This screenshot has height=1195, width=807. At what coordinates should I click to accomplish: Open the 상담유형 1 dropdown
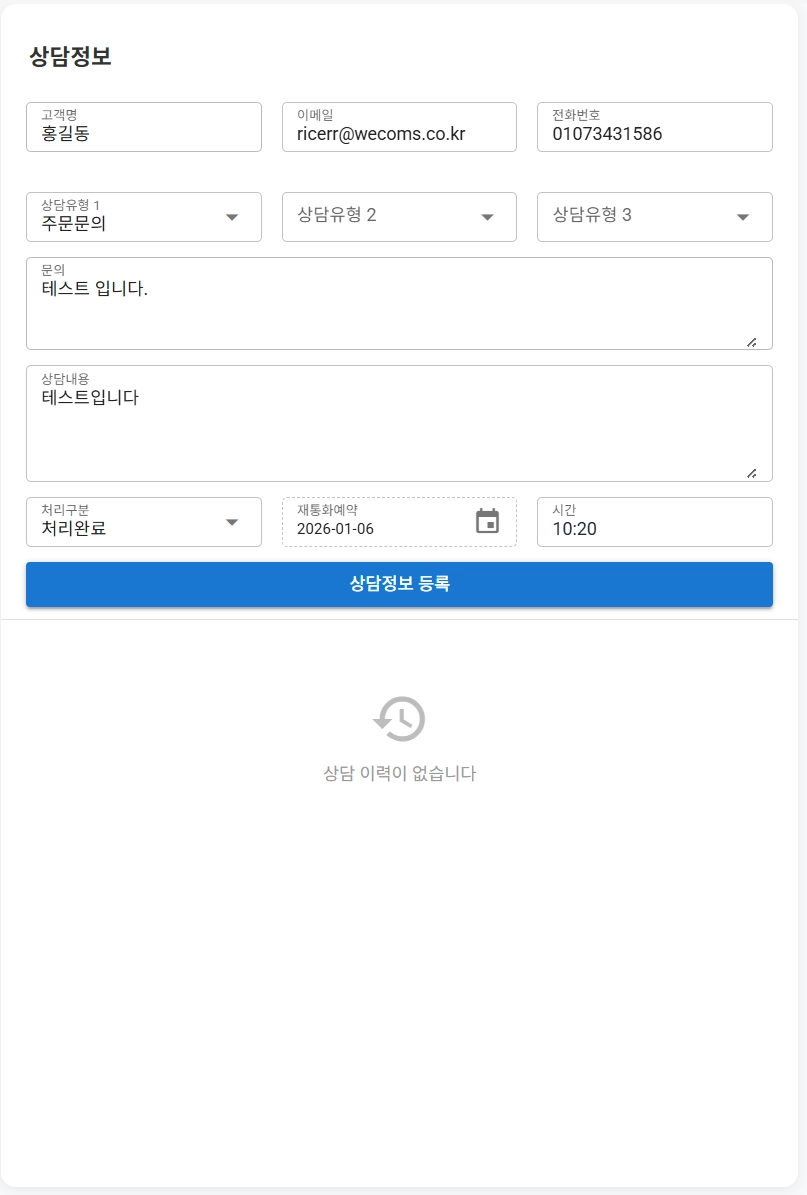(143, 218)
